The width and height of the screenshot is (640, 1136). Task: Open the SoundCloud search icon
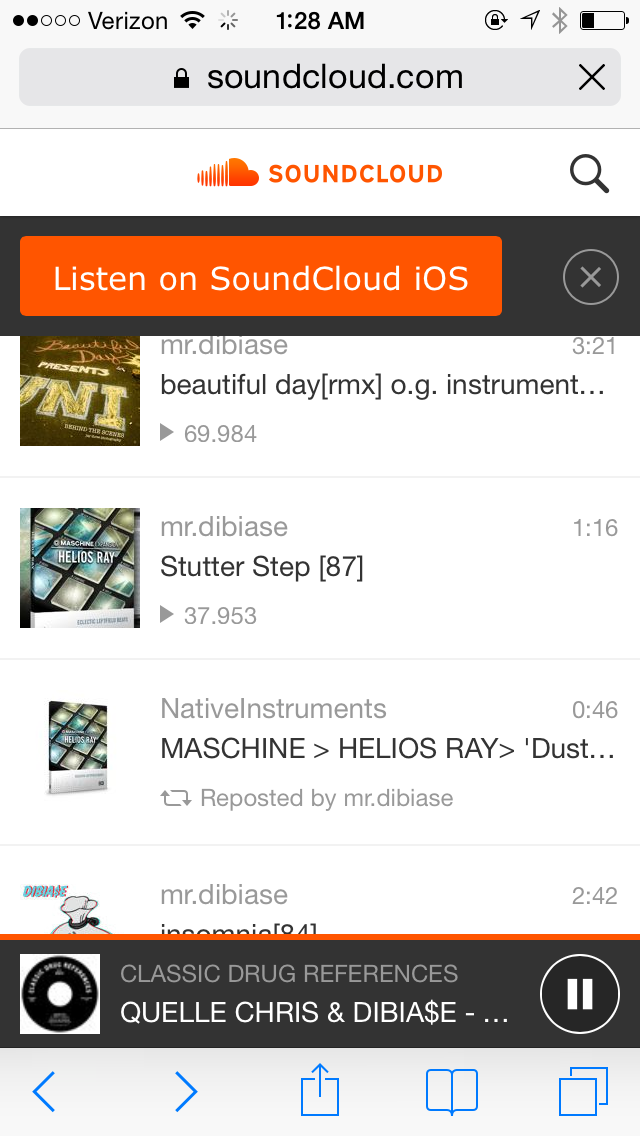tap(589, 175)
